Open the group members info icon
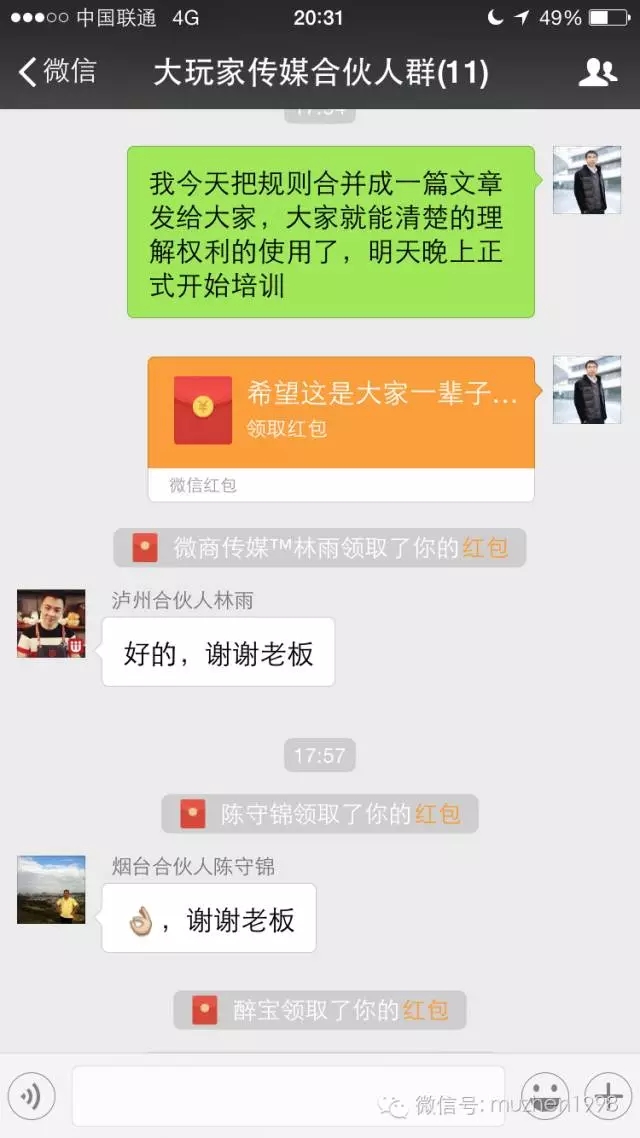The image size is (640, 1138). click(598, 73)
